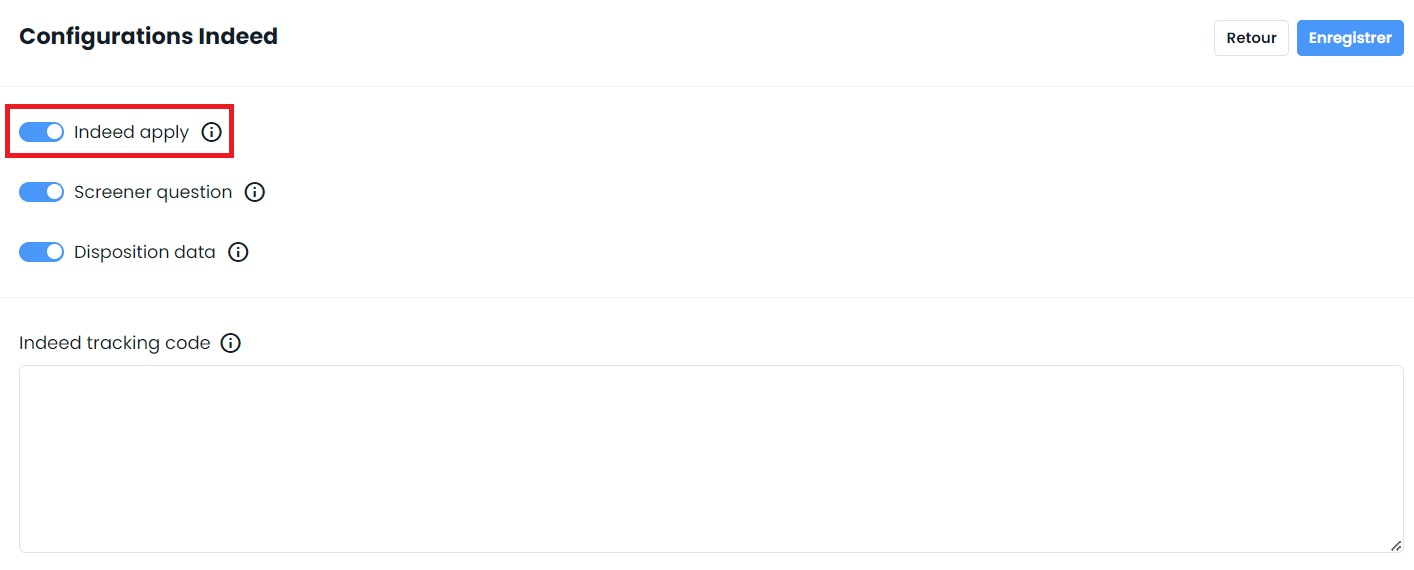1414x570 pixels.
Task: Open info icon beside Indeed apply
Action: [211, 132]
